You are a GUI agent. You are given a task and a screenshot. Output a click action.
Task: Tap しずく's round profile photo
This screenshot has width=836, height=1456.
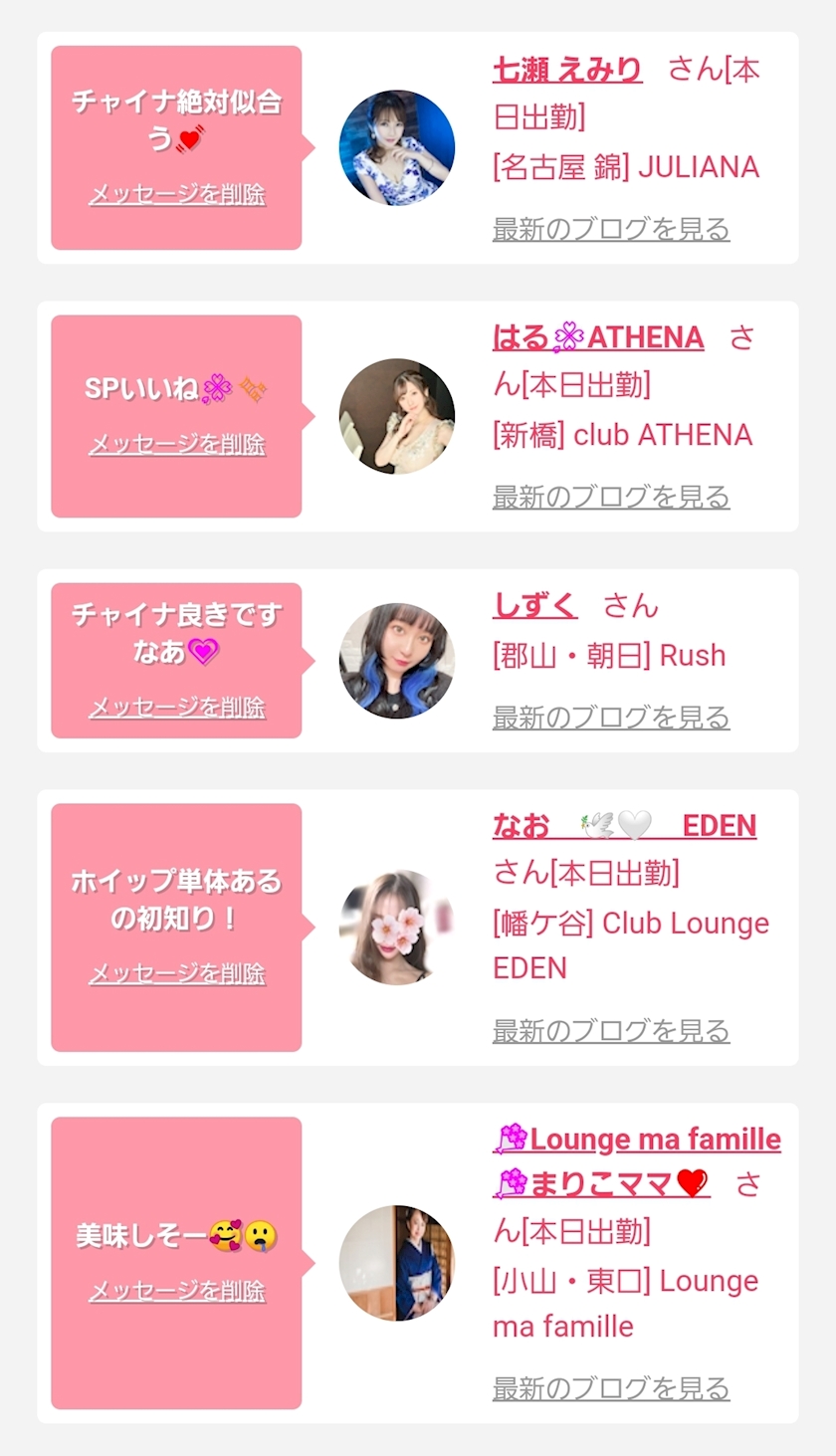(397, 661)
